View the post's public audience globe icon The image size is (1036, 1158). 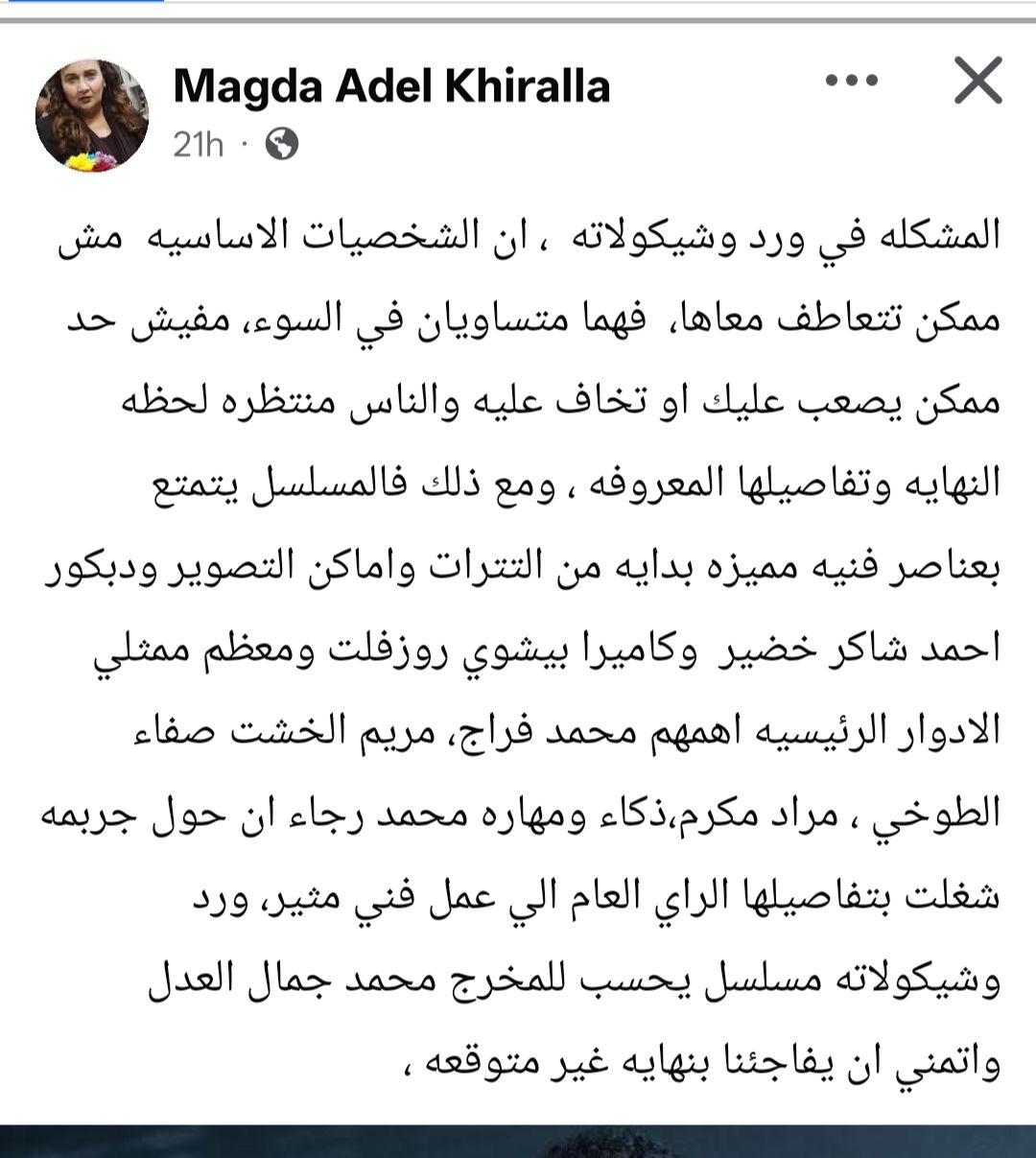281,144
